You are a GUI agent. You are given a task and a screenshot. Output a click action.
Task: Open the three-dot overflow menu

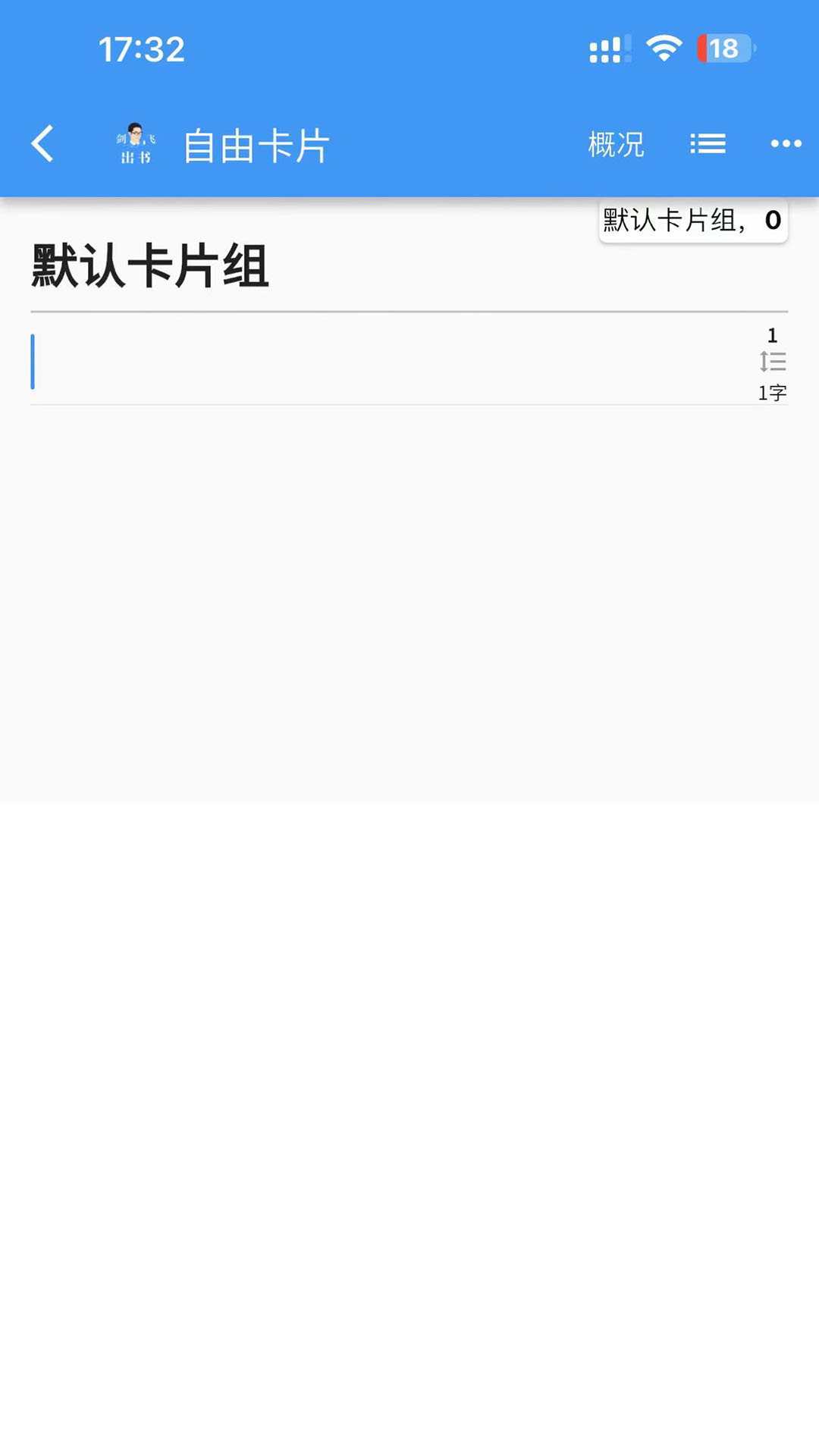786,143
